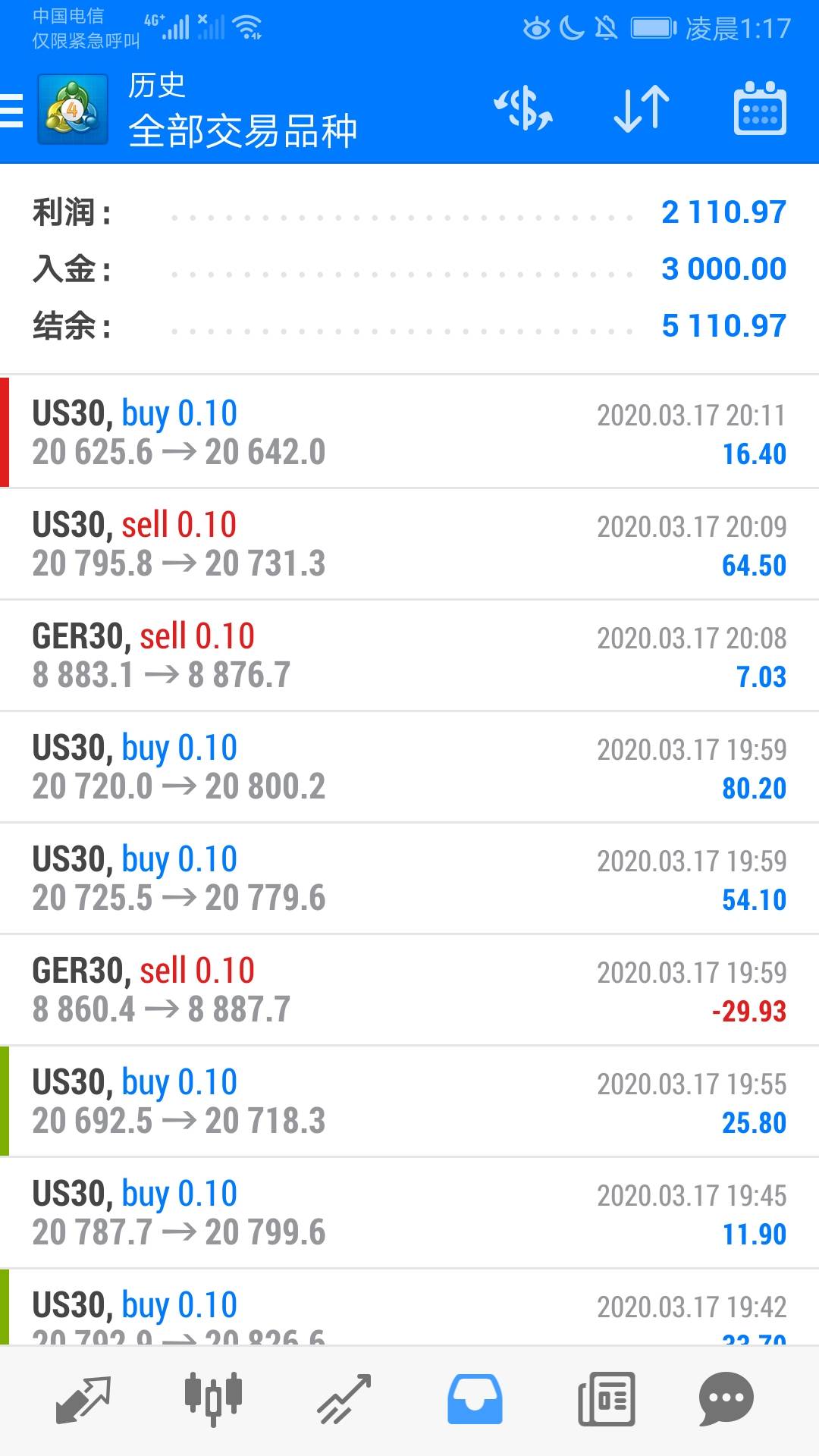Open the Chat messages tab
This screenshot has height=1456, width=819.
point(726,1400)
